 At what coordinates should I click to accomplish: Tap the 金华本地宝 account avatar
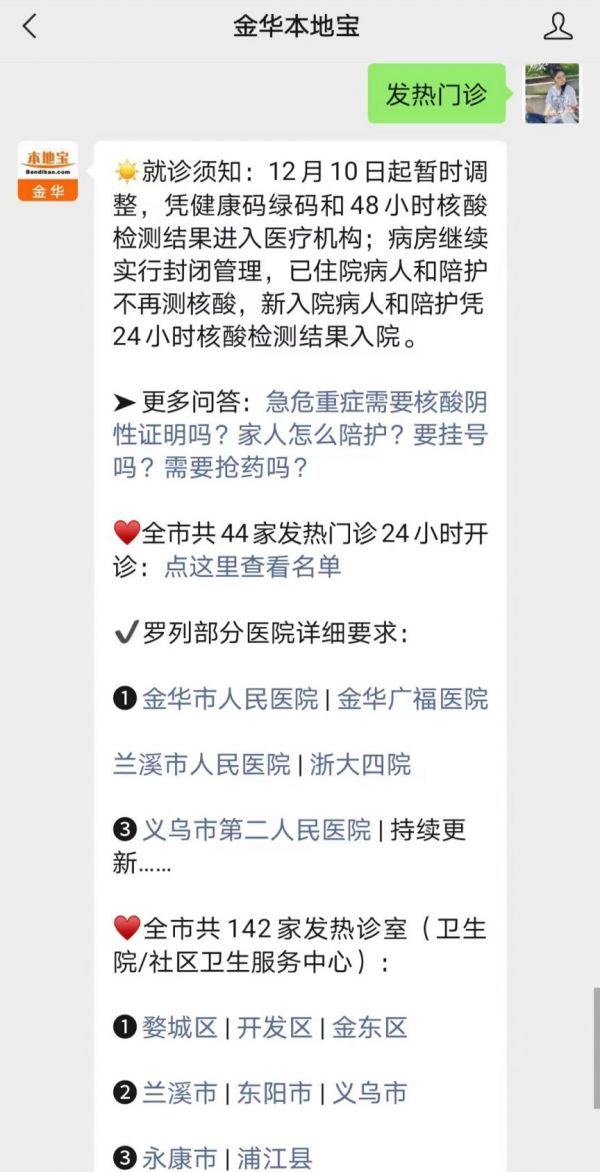pos(47,171)
